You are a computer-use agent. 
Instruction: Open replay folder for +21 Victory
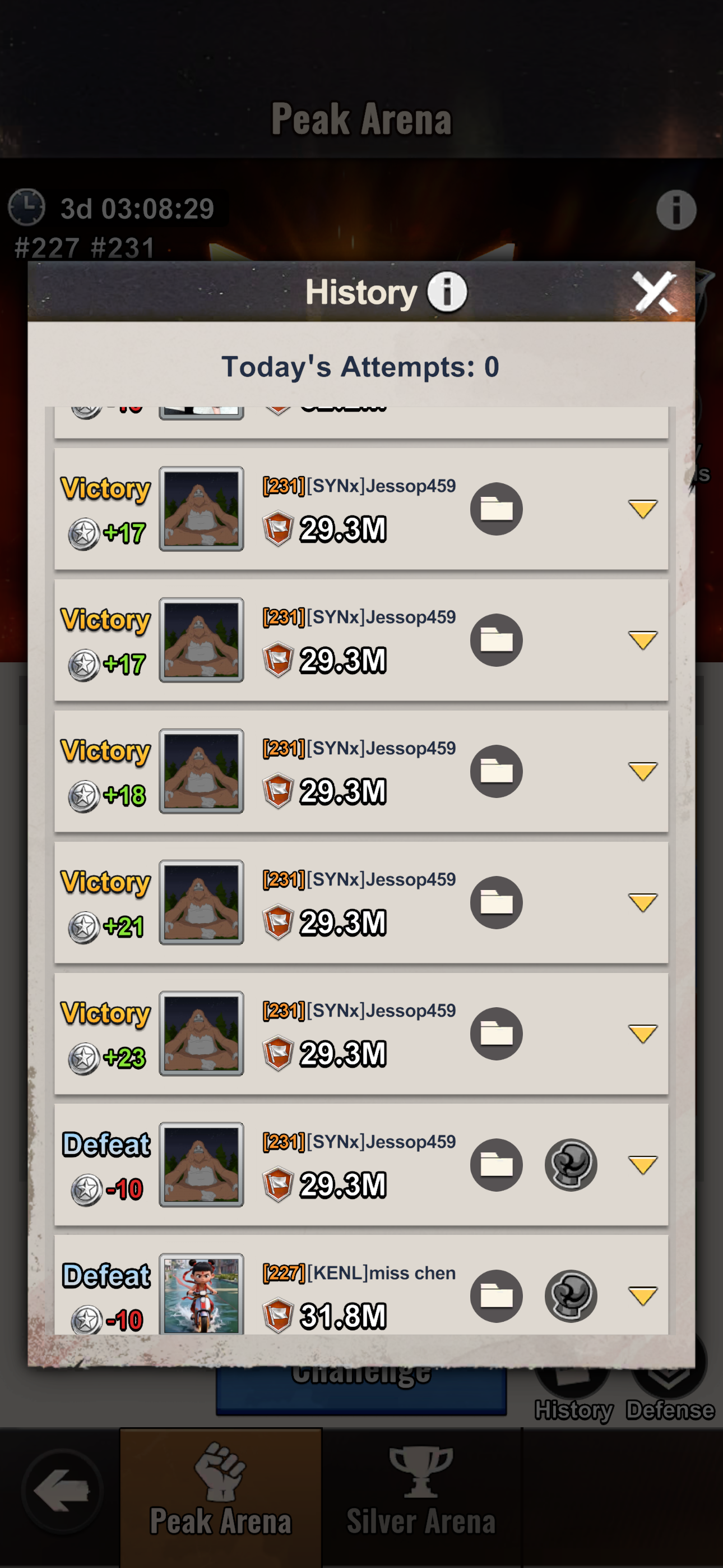(496, 902)
